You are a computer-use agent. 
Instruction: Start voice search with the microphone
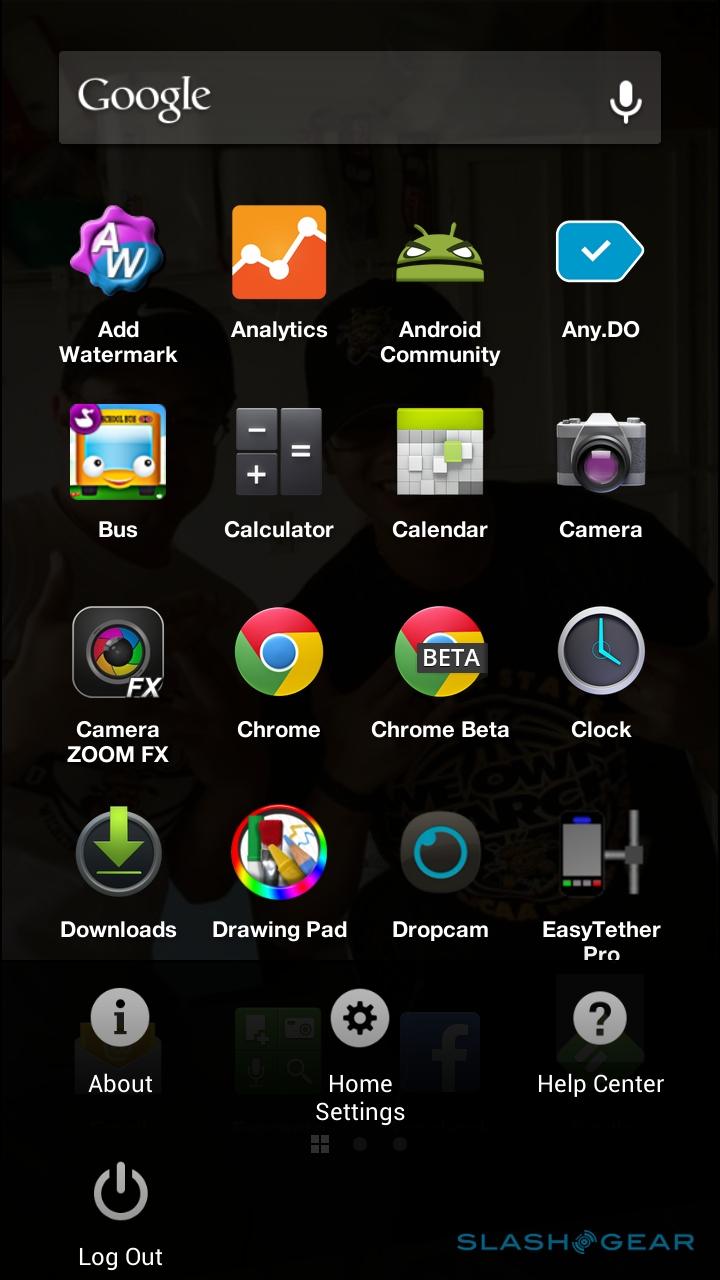(625, 99)
